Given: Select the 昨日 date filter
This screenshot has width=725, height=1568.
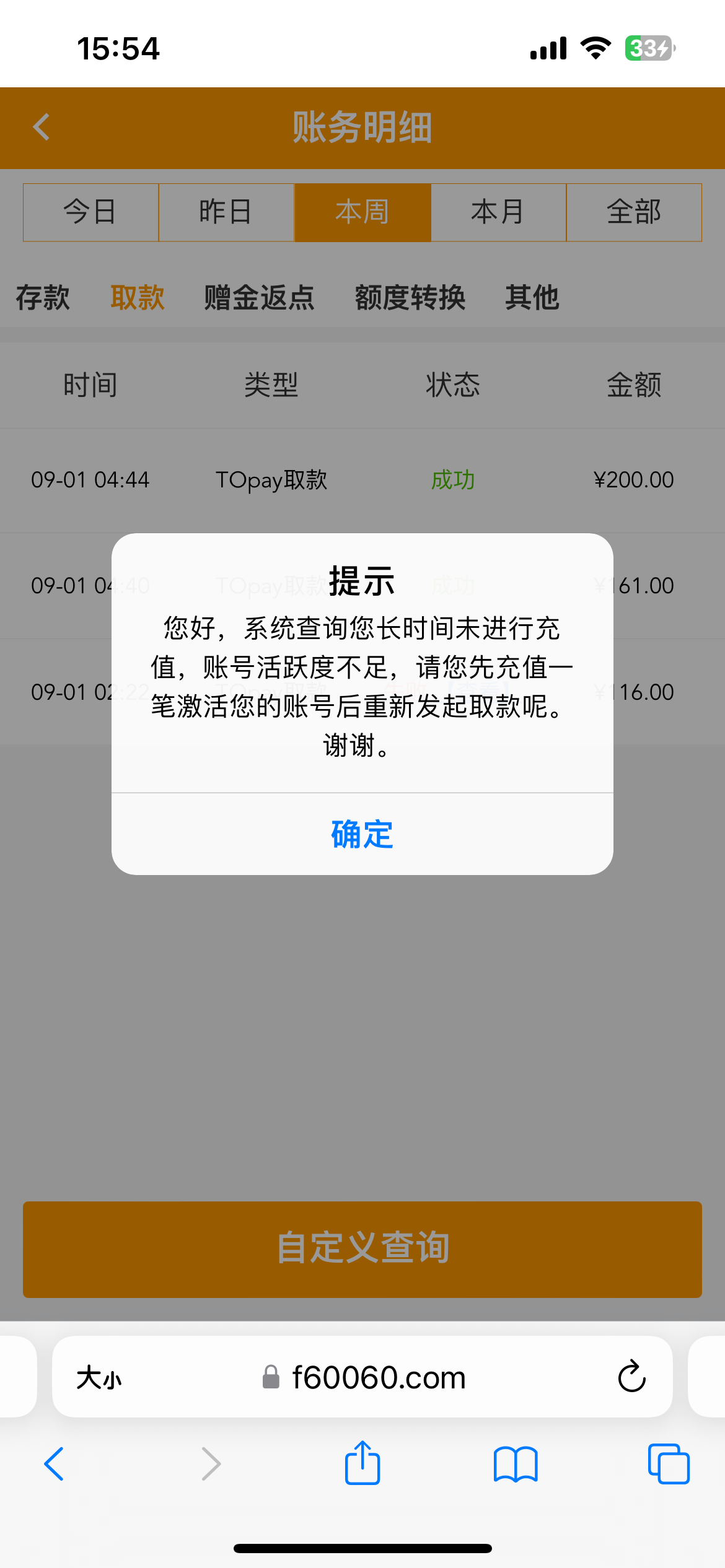Looking at the screenshot, I should click(226, 212).
